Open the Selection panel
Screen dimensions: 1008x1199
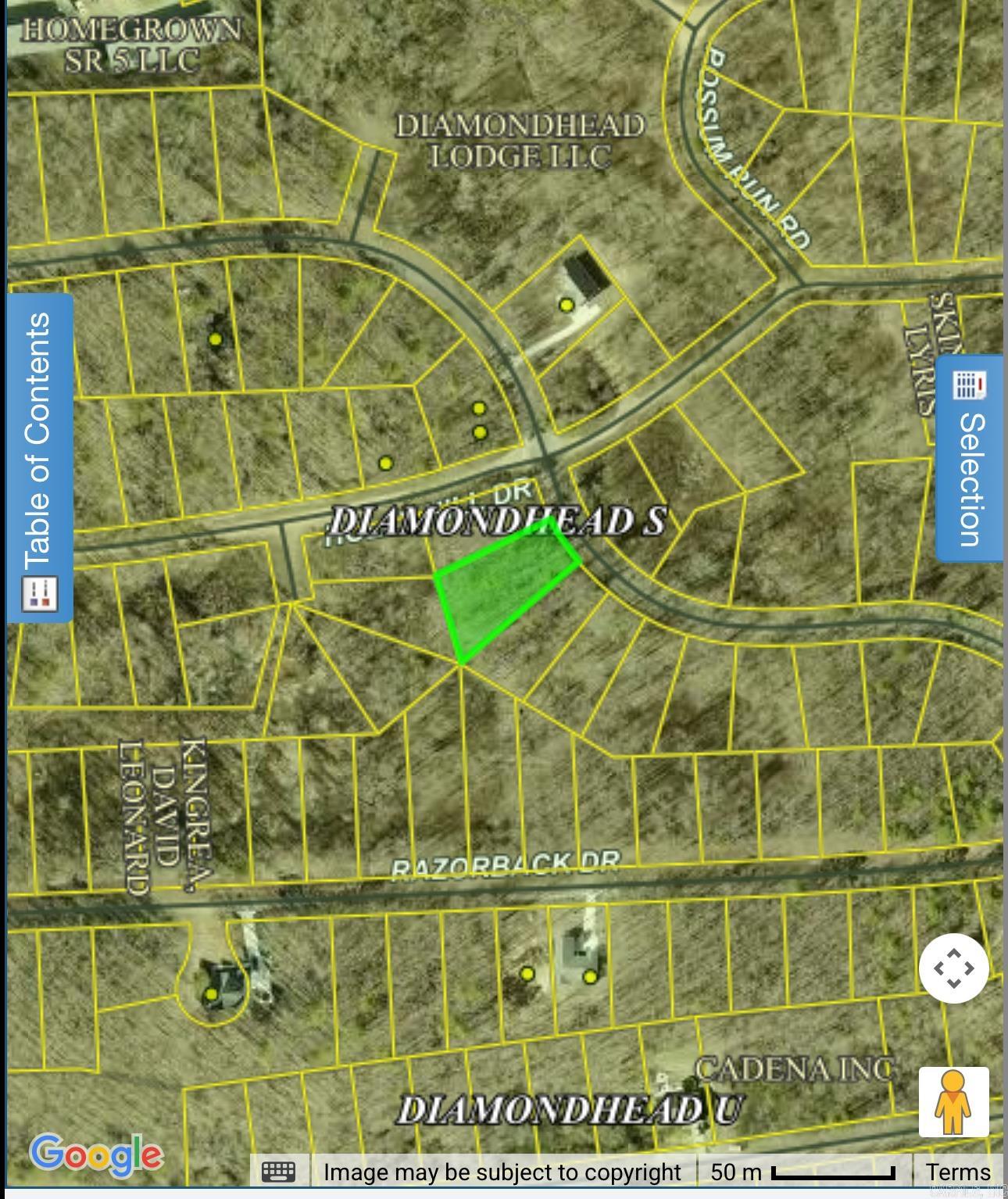(970, 460)
